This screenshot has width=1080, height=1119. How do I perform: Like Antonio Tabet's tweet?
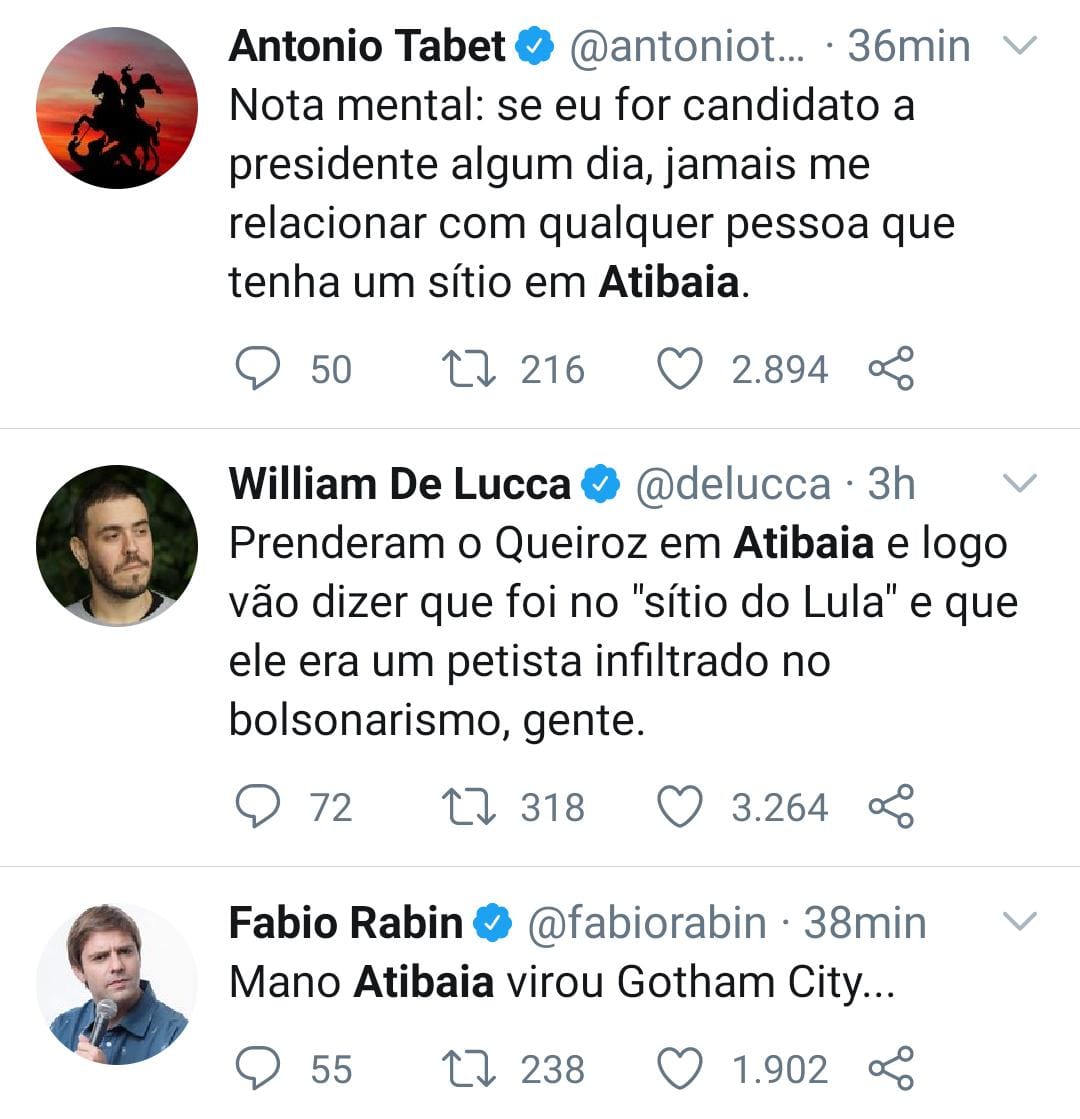680,369
